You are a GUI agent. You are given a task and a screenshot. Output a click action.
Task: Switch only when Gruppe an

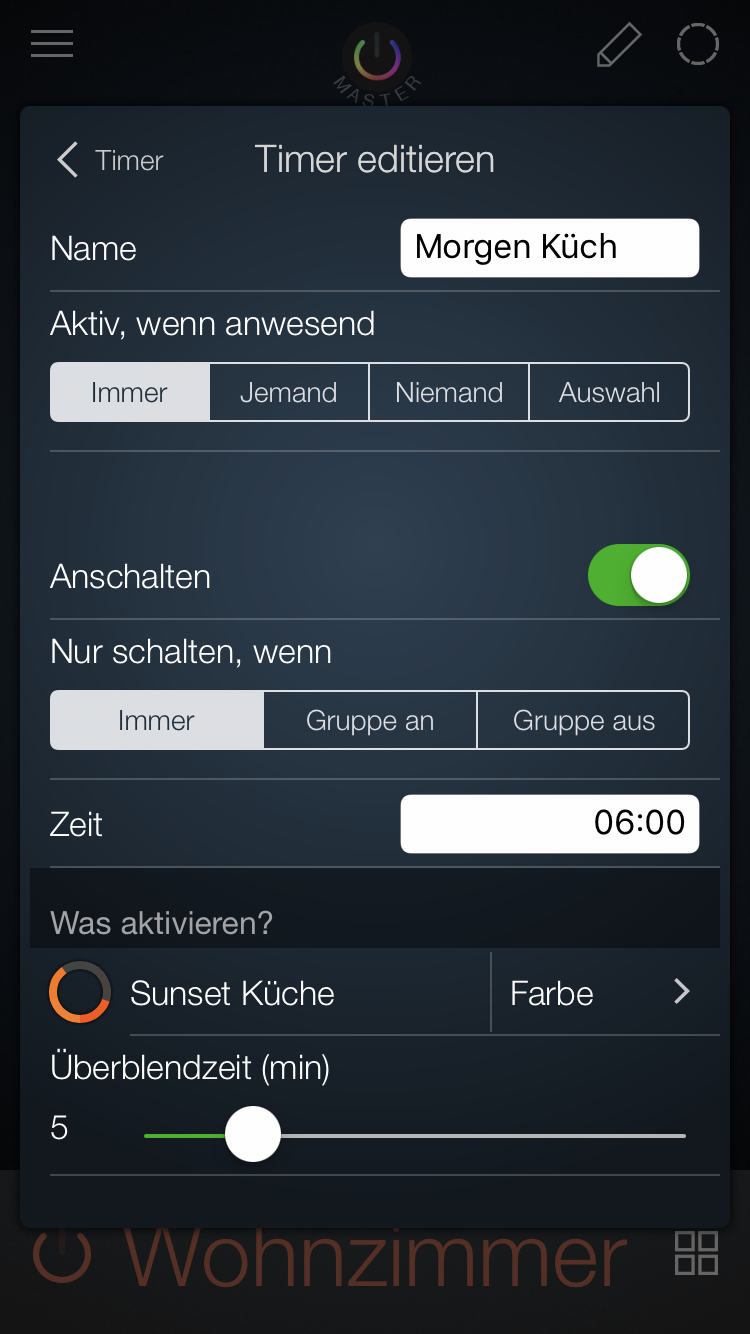tap(370, 720)
